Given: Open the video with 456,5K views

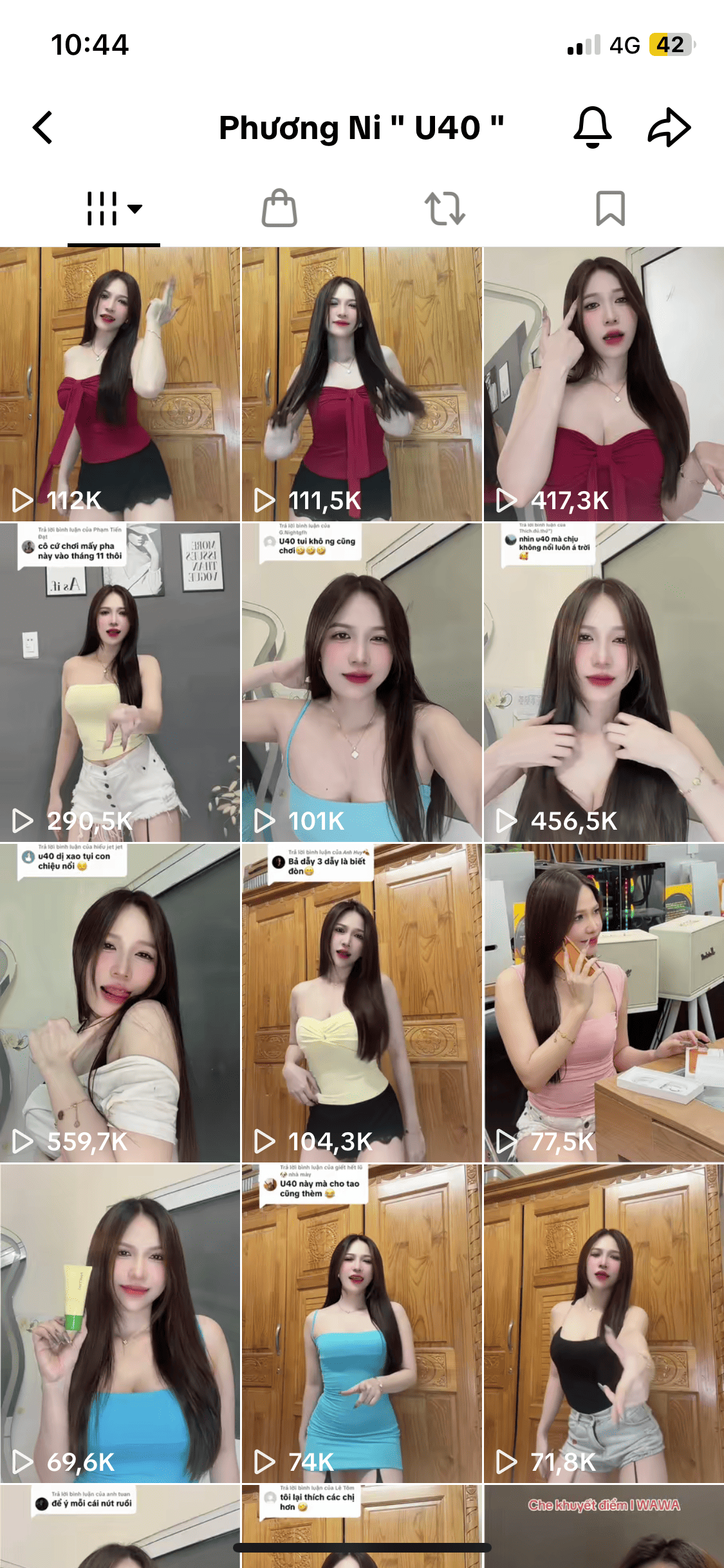Looking at the screenshot, I should 604,682.
